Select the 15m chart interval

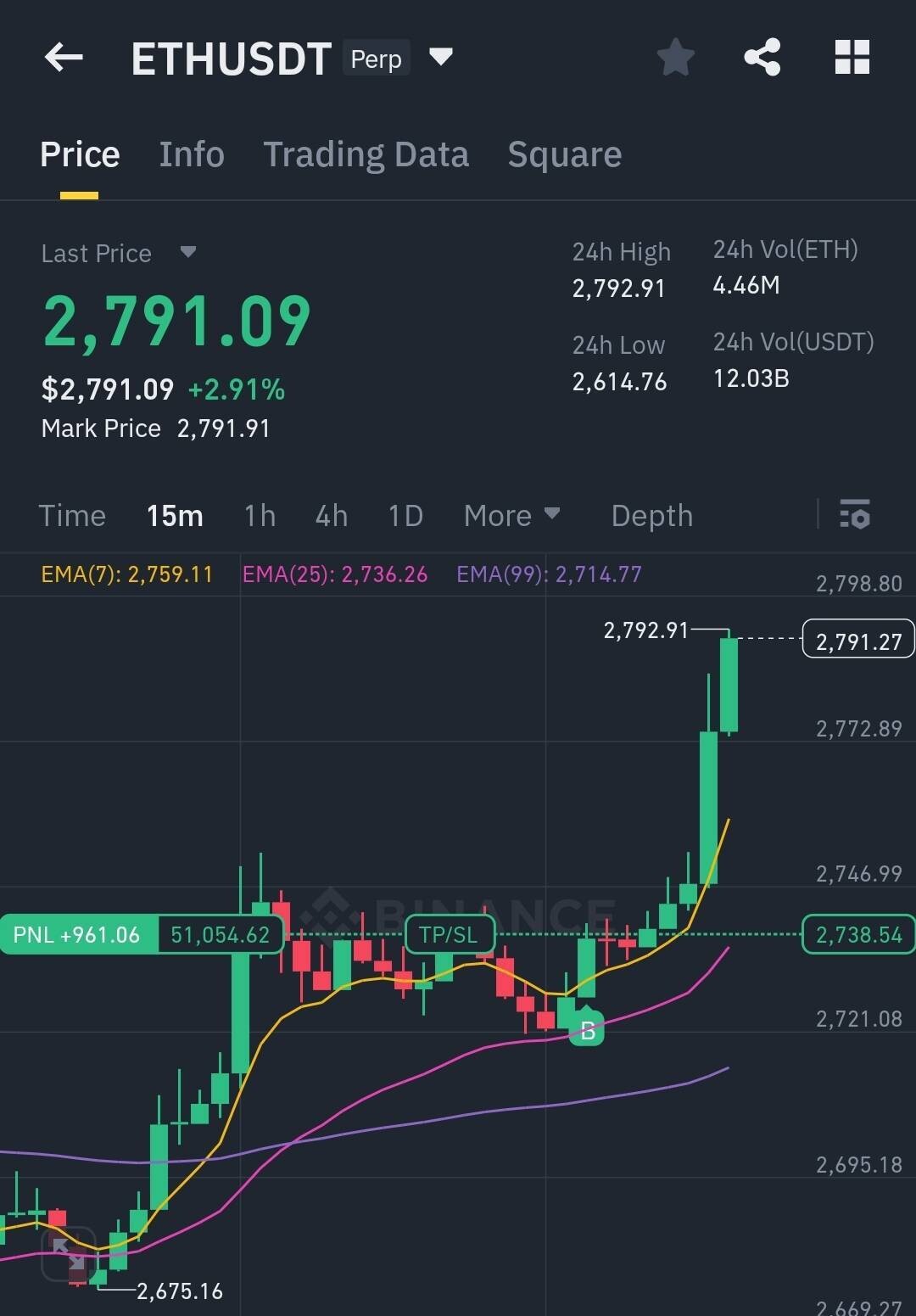click(x=175, y=516)
